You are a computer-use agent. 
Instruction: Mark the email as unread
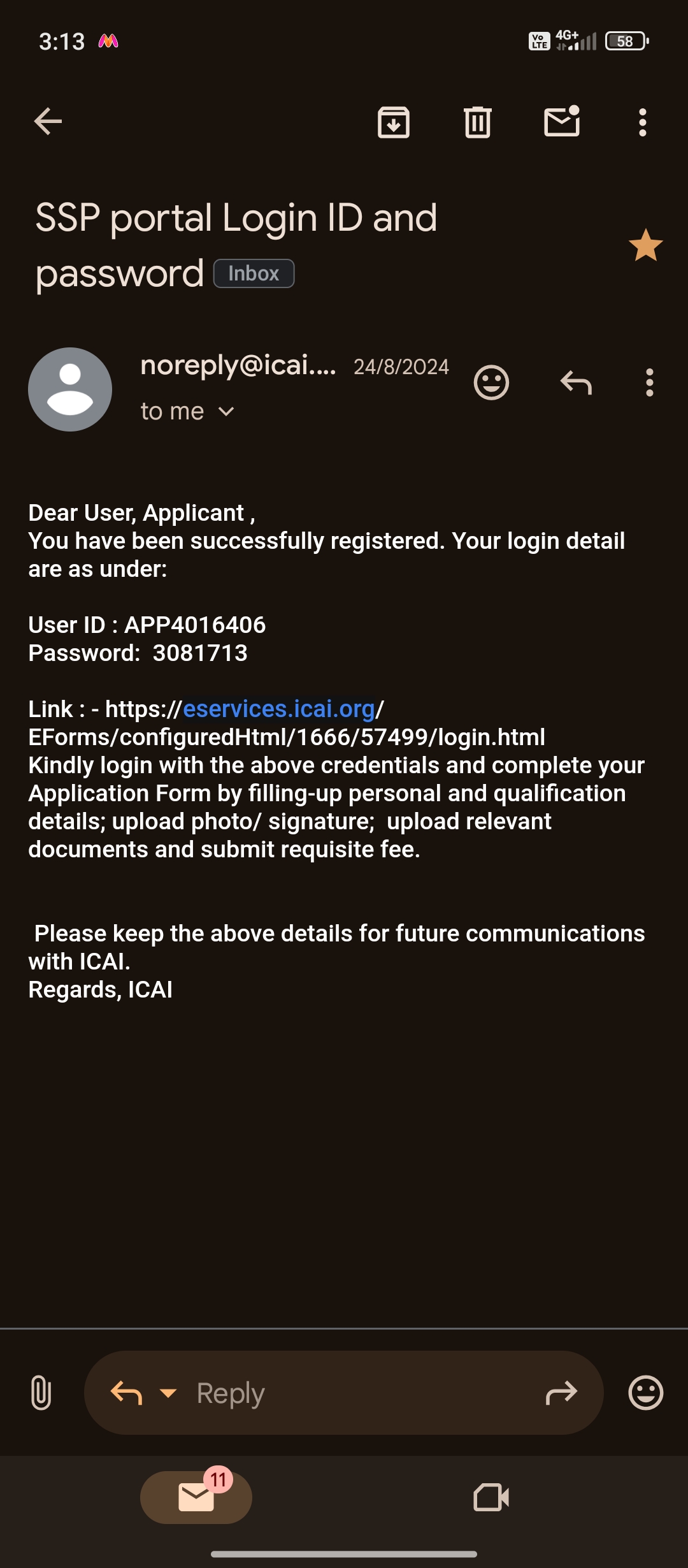[x=562, y=122]
